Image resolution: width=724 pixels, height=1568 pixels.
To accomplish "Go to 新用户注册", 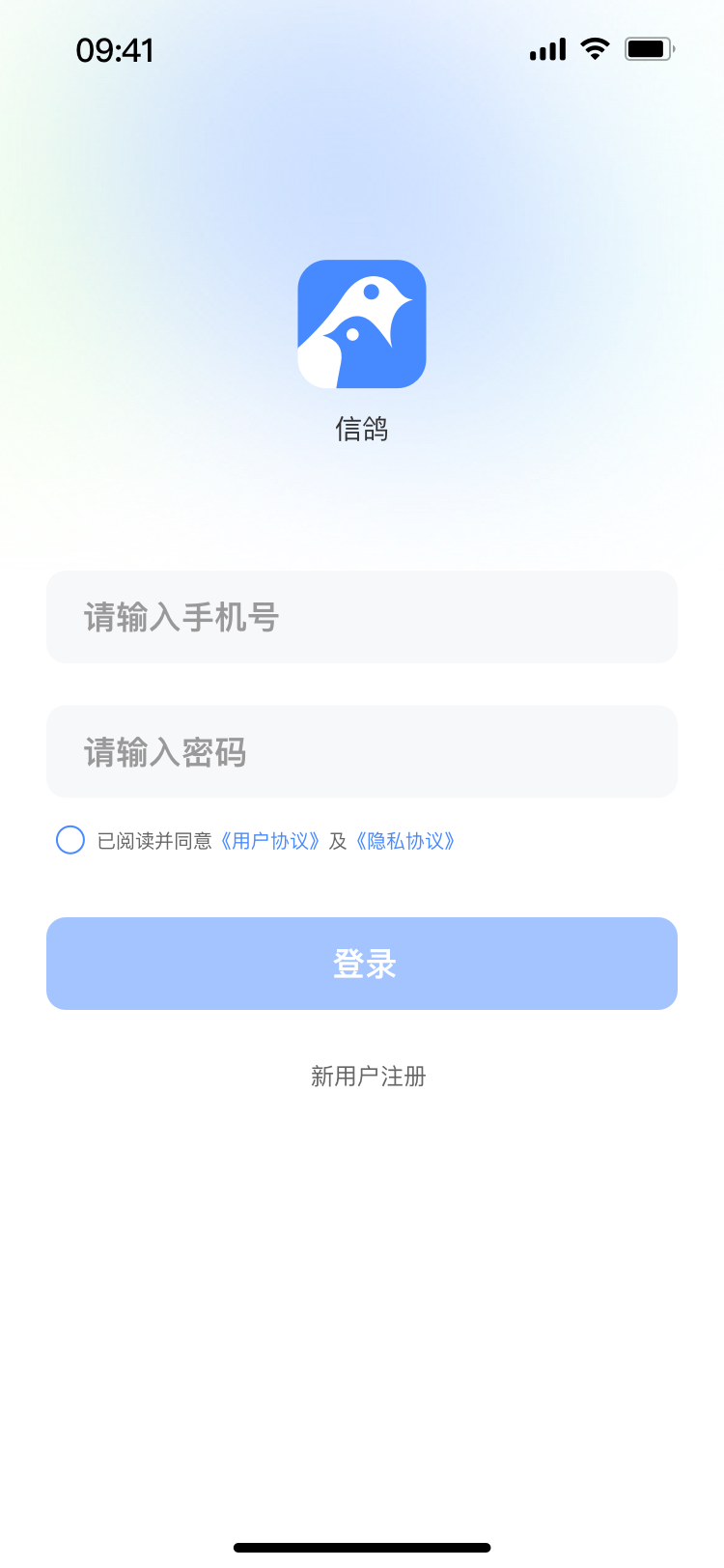I will tap(368, 1076).
